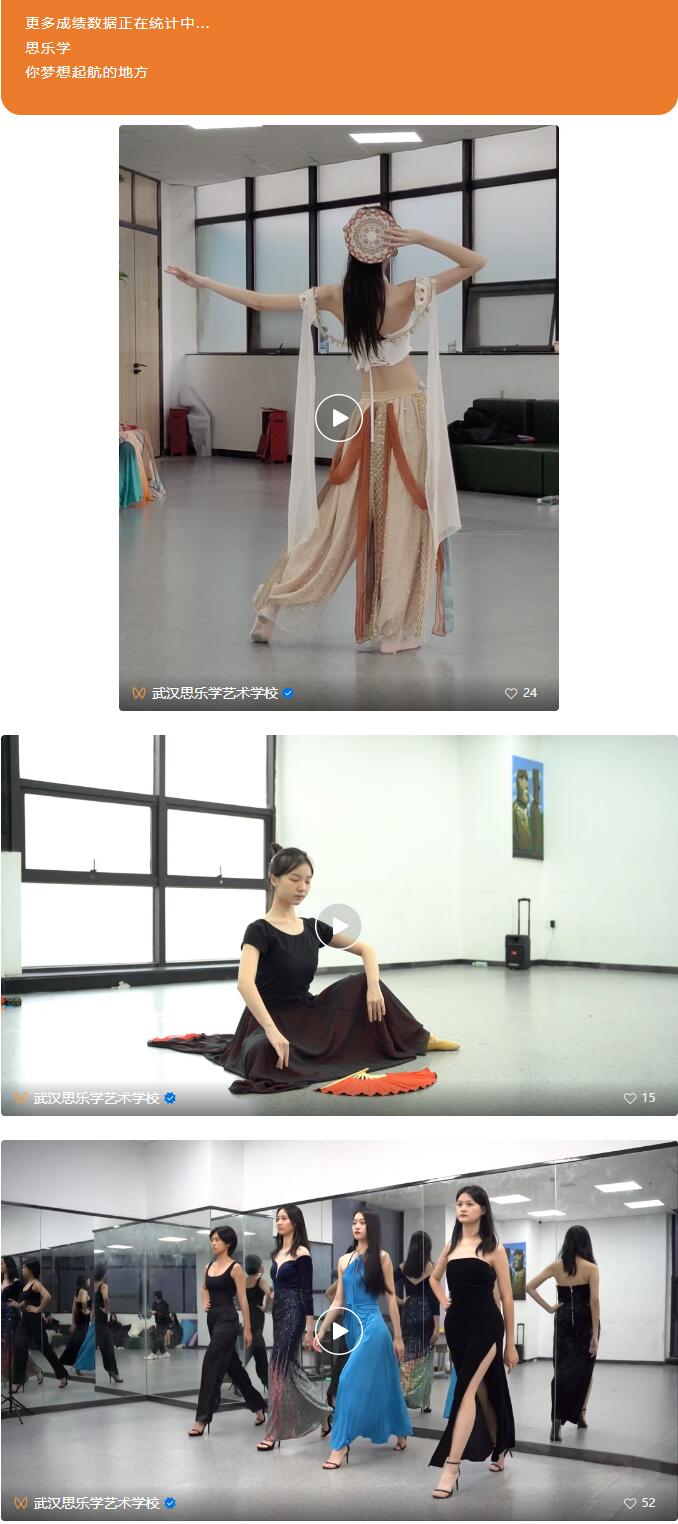Like the video with 52 likes
The width and height of the screenshot is (678, 1524).
630,1503
